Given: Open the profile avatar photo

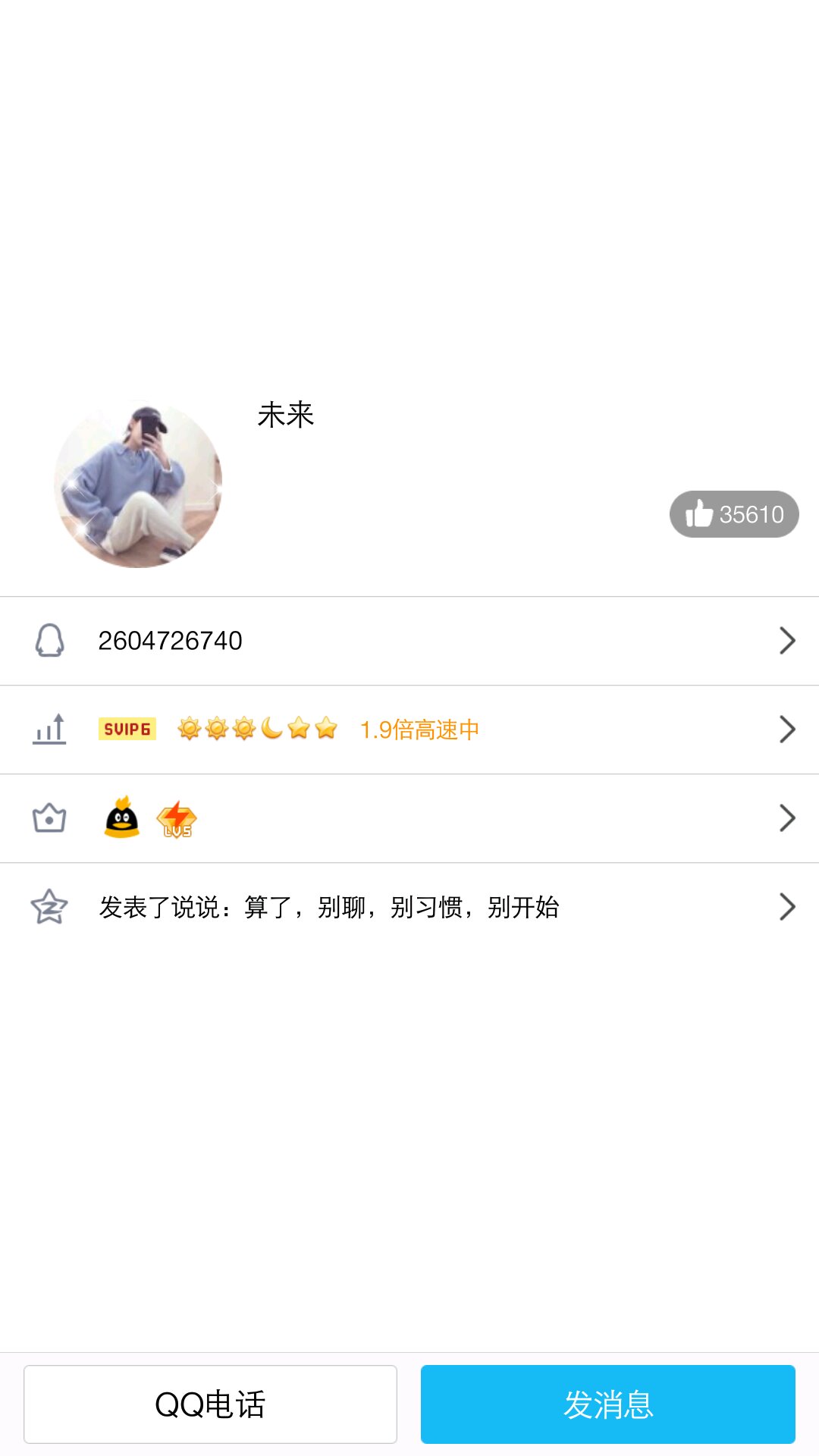Looking at the screenshot, I should 138,484.
